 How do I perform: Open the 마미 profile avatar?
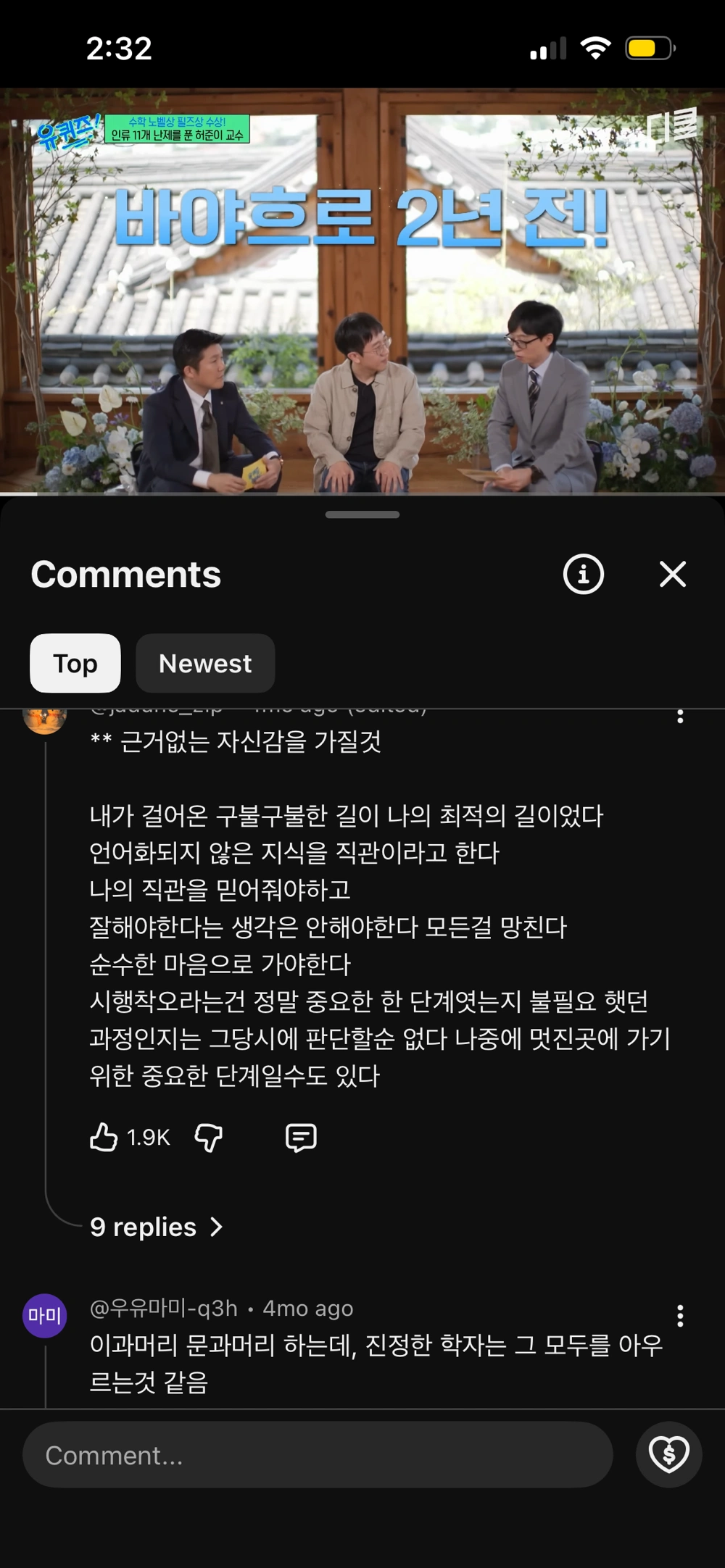(x=45, y=1315)
